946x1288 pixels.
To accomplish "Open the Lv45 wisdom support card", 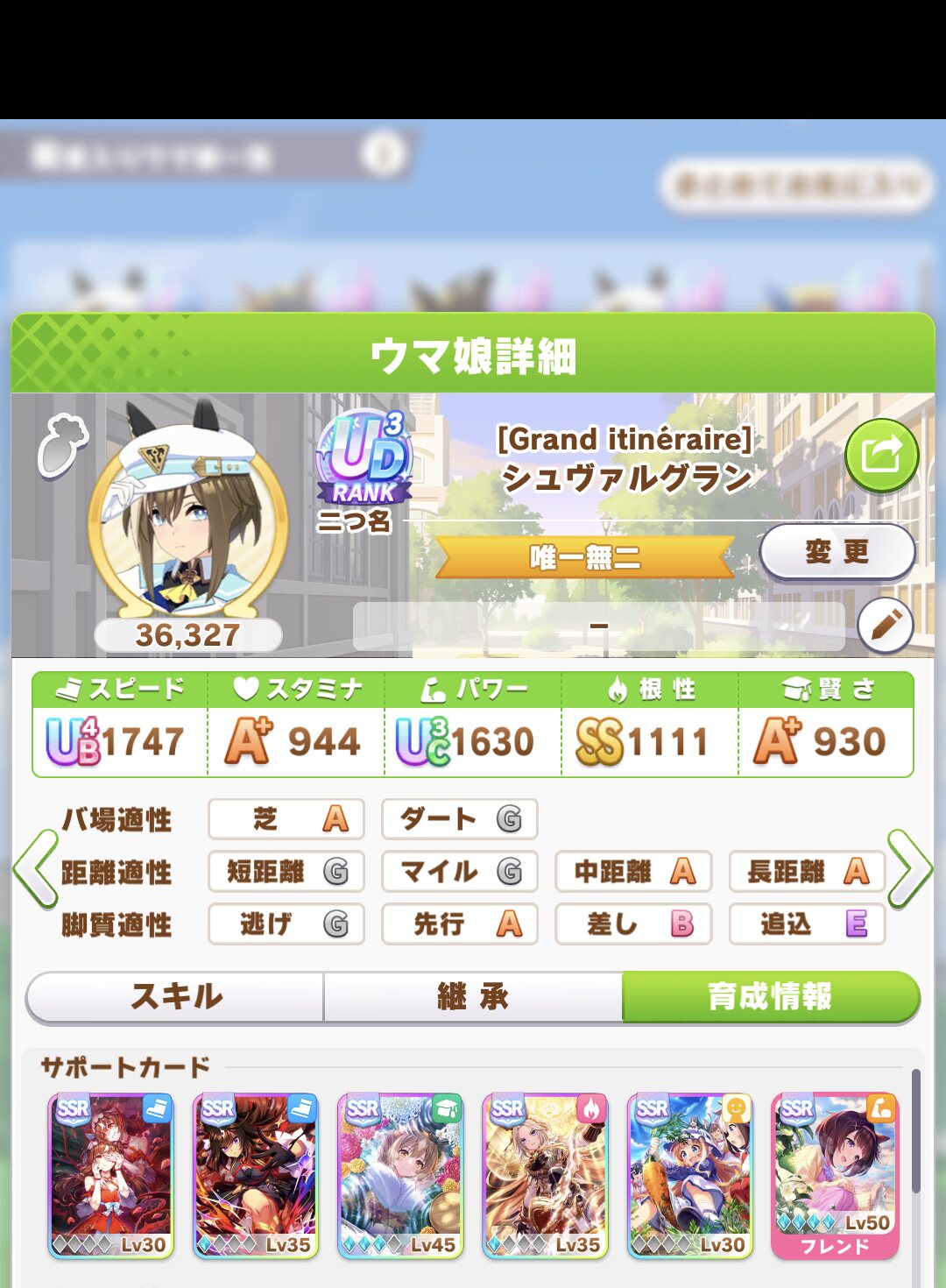I will pos(400,1176).
